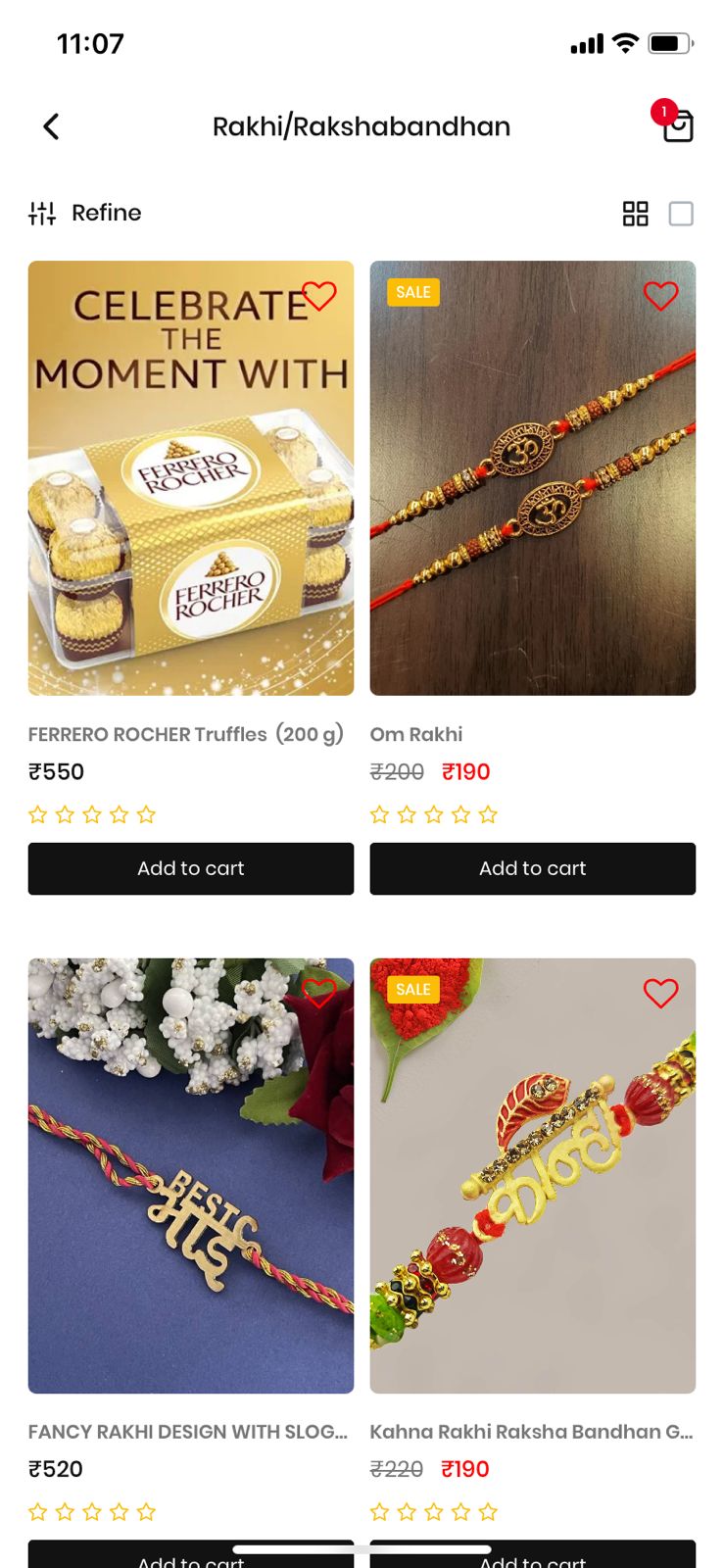Open Fancy Rakhi Design product
The image size is (724, 1568).
tap(191, 1176)
